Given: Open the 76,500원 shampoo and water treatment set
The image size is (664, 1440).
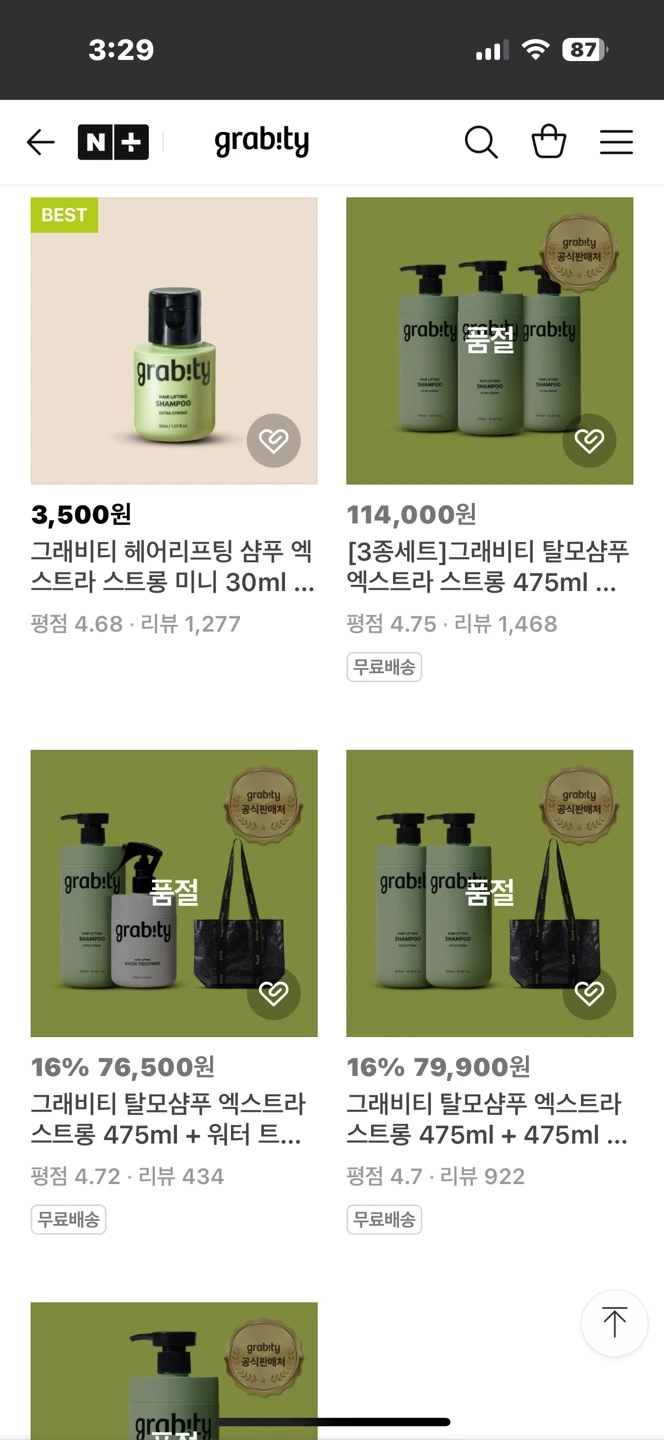Looking at the screenshot, I should [x=174, y=893].
